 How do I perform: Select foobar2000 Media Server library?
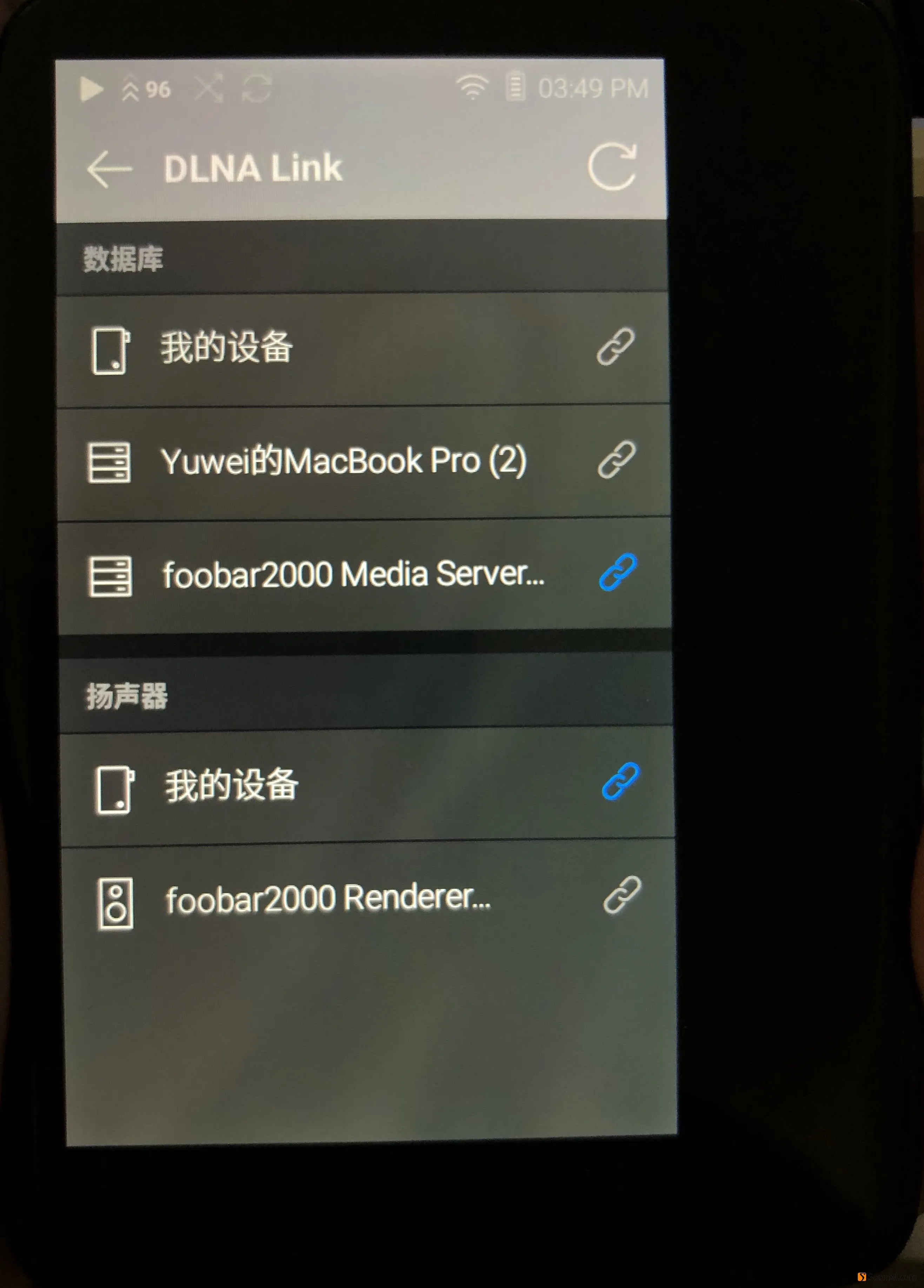click(353, 574)
